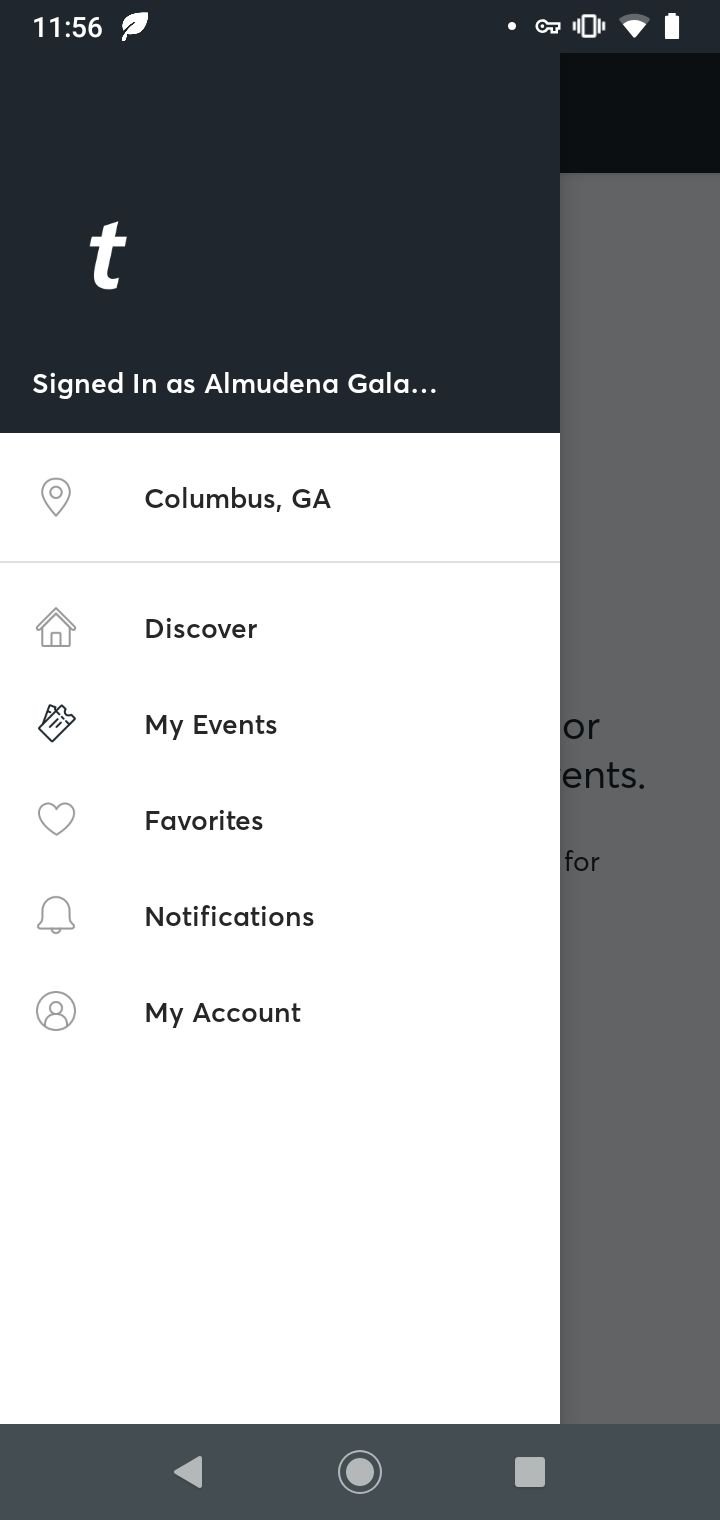Image resolution: width=720 pixels, height=1520 pixels.
Task: Open My Account
Action: 280,1012
